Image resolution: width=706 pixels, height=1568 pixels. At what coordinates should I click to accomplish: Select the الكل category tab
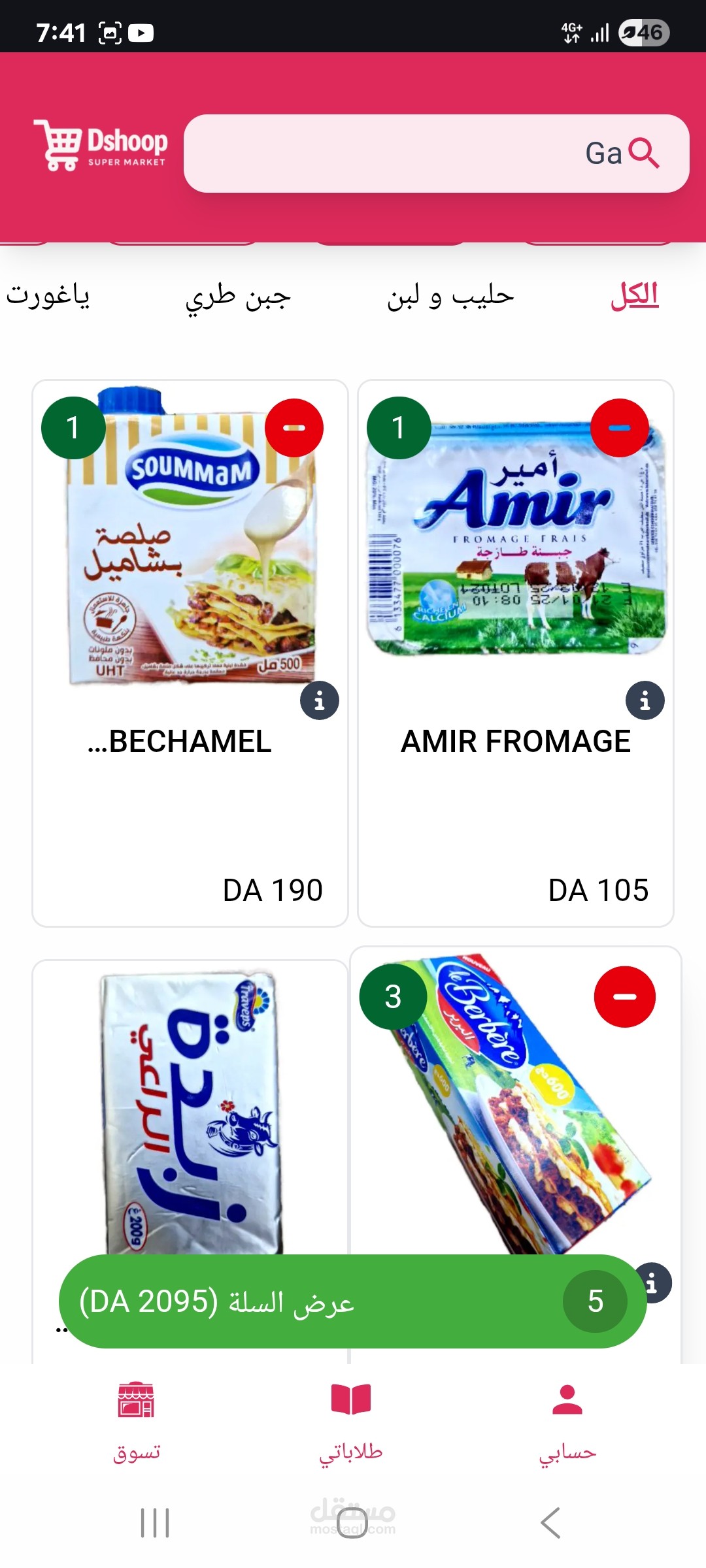click(x=634, y=296)
